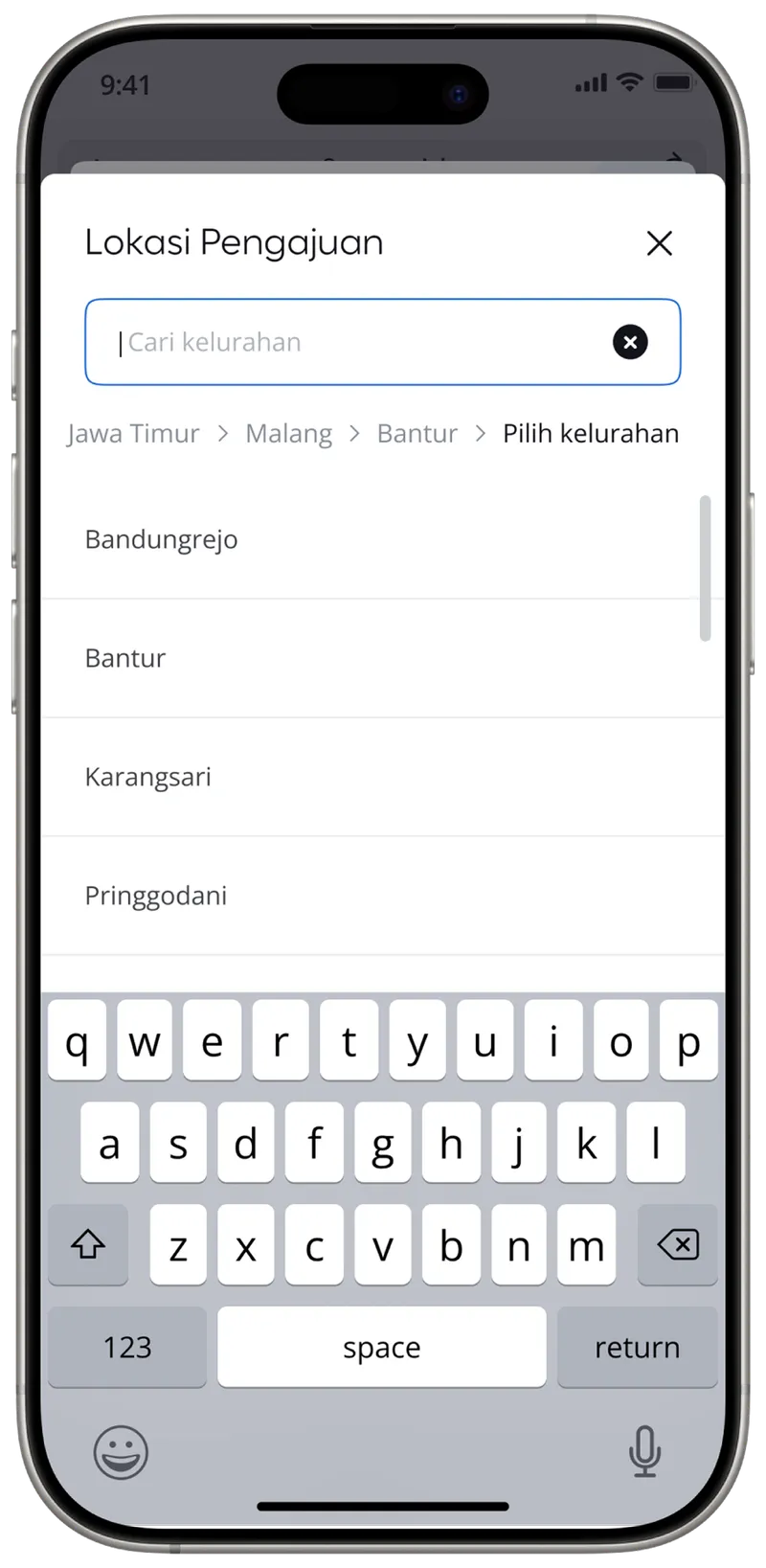This screenshot has height=1568, width=766.
Task: Return to Malang breadcrumb level
Action: pyautogui.click(x=288, y=434)
